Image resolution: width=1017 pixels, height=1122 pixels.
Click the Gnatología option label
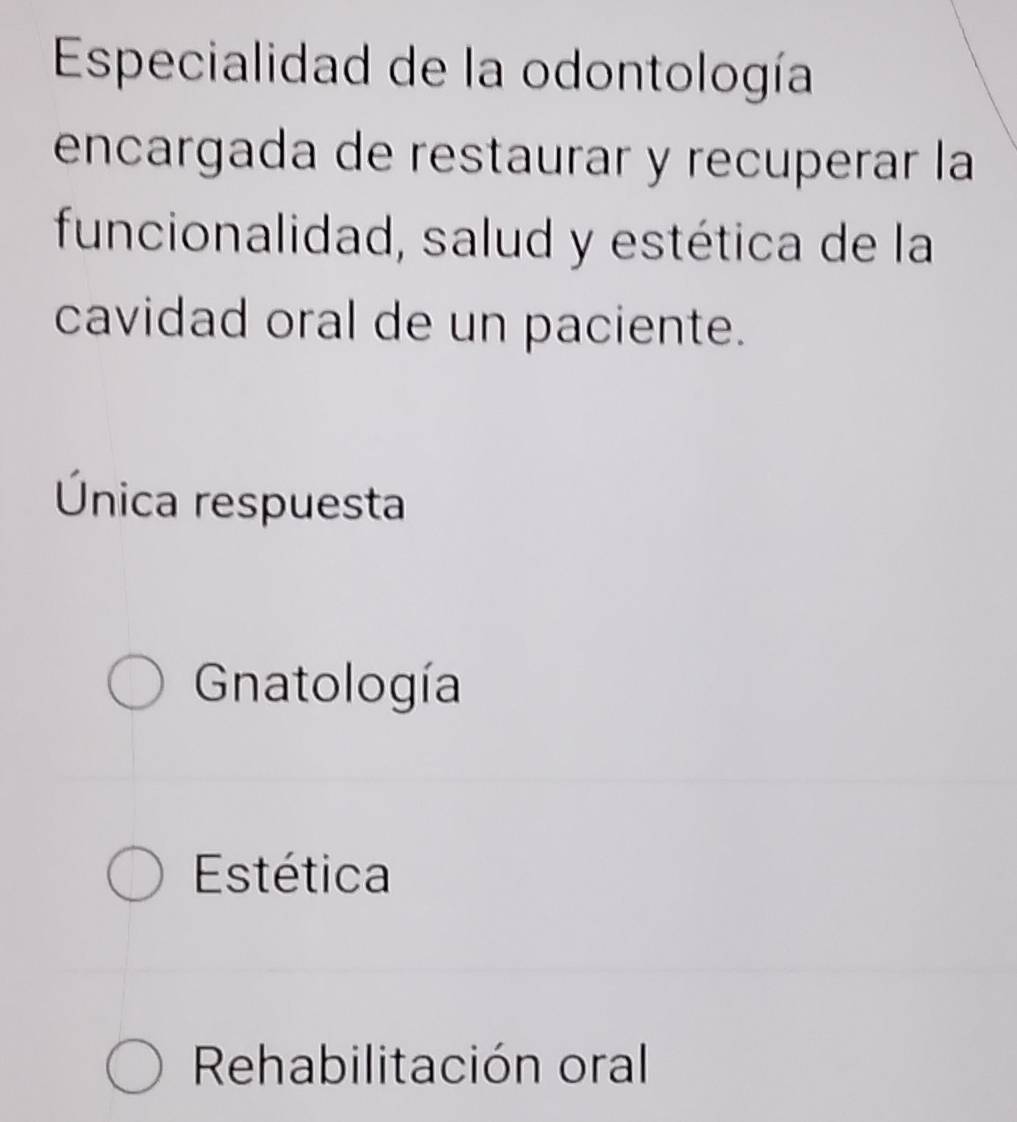[x=328, y=684]
